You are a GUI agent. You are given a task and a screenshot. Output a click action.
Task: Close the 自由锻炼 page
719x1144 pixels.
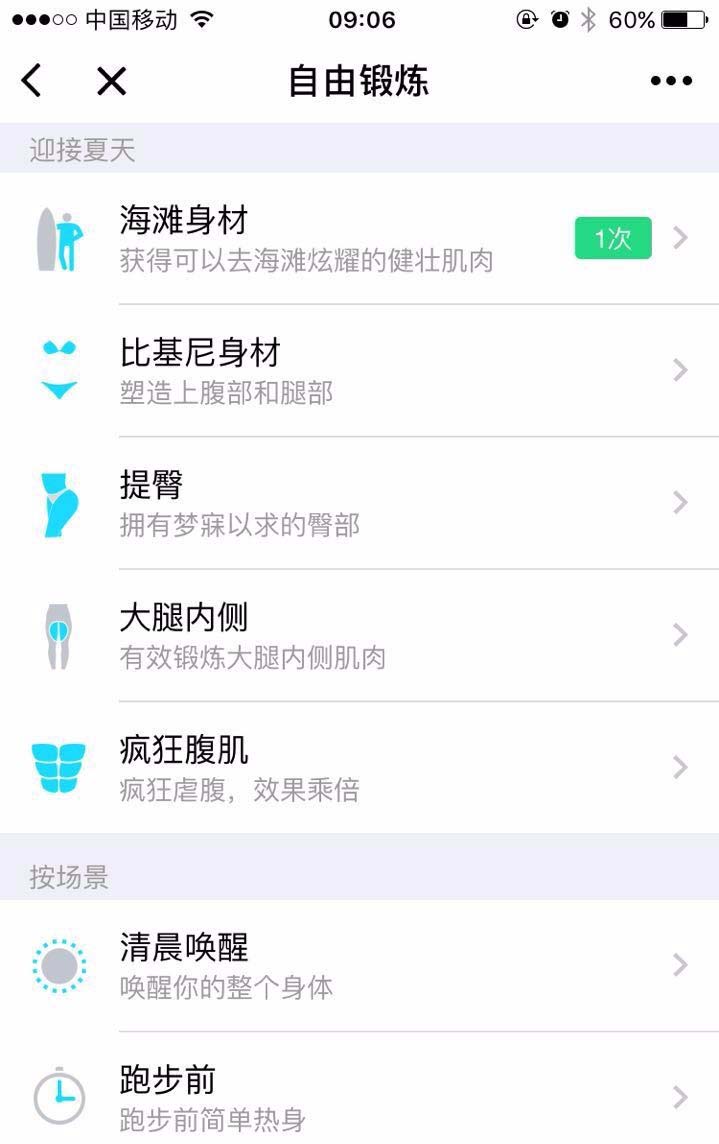click(111, 81)
